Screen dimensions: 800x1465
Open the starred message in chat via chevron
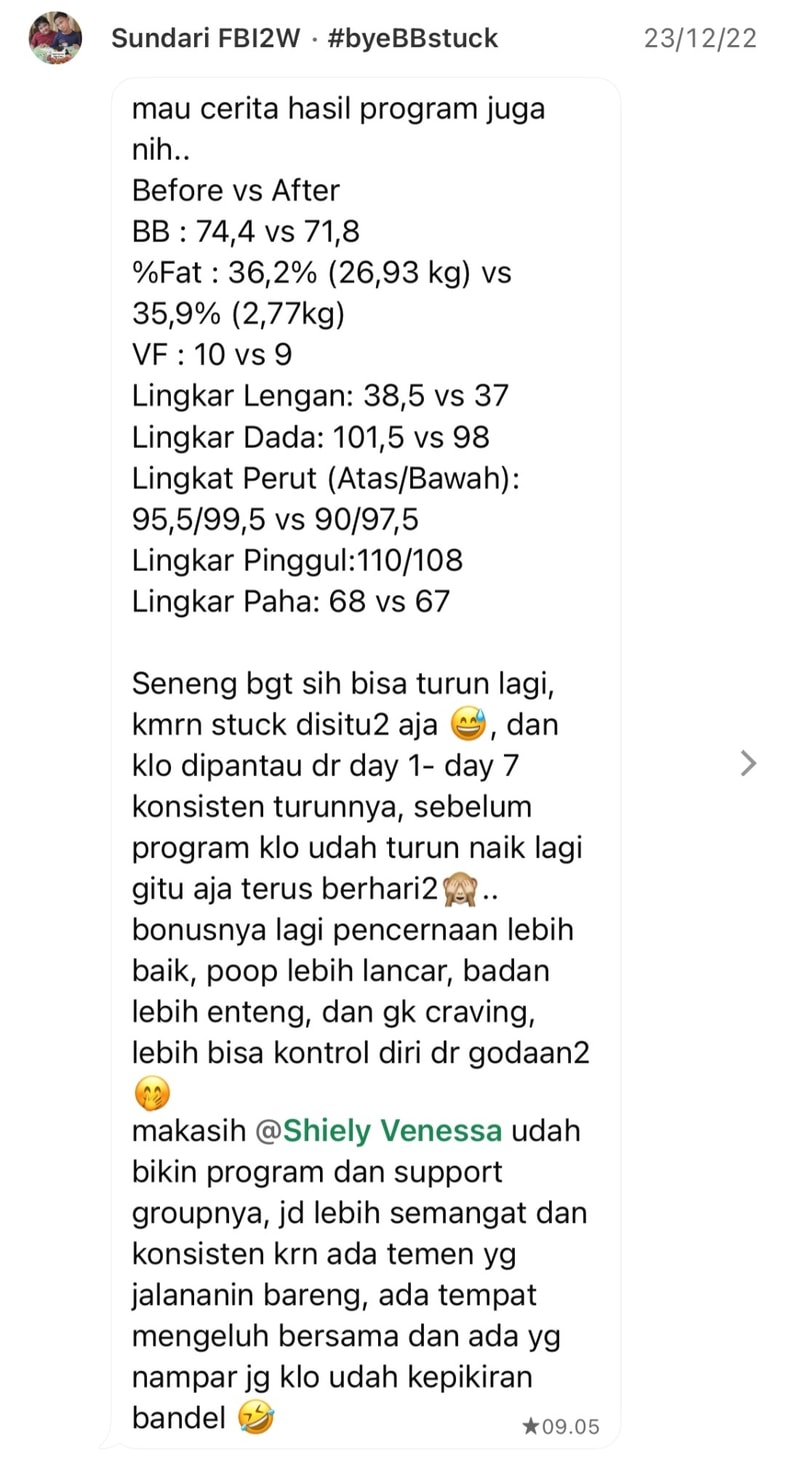(748, 764)
